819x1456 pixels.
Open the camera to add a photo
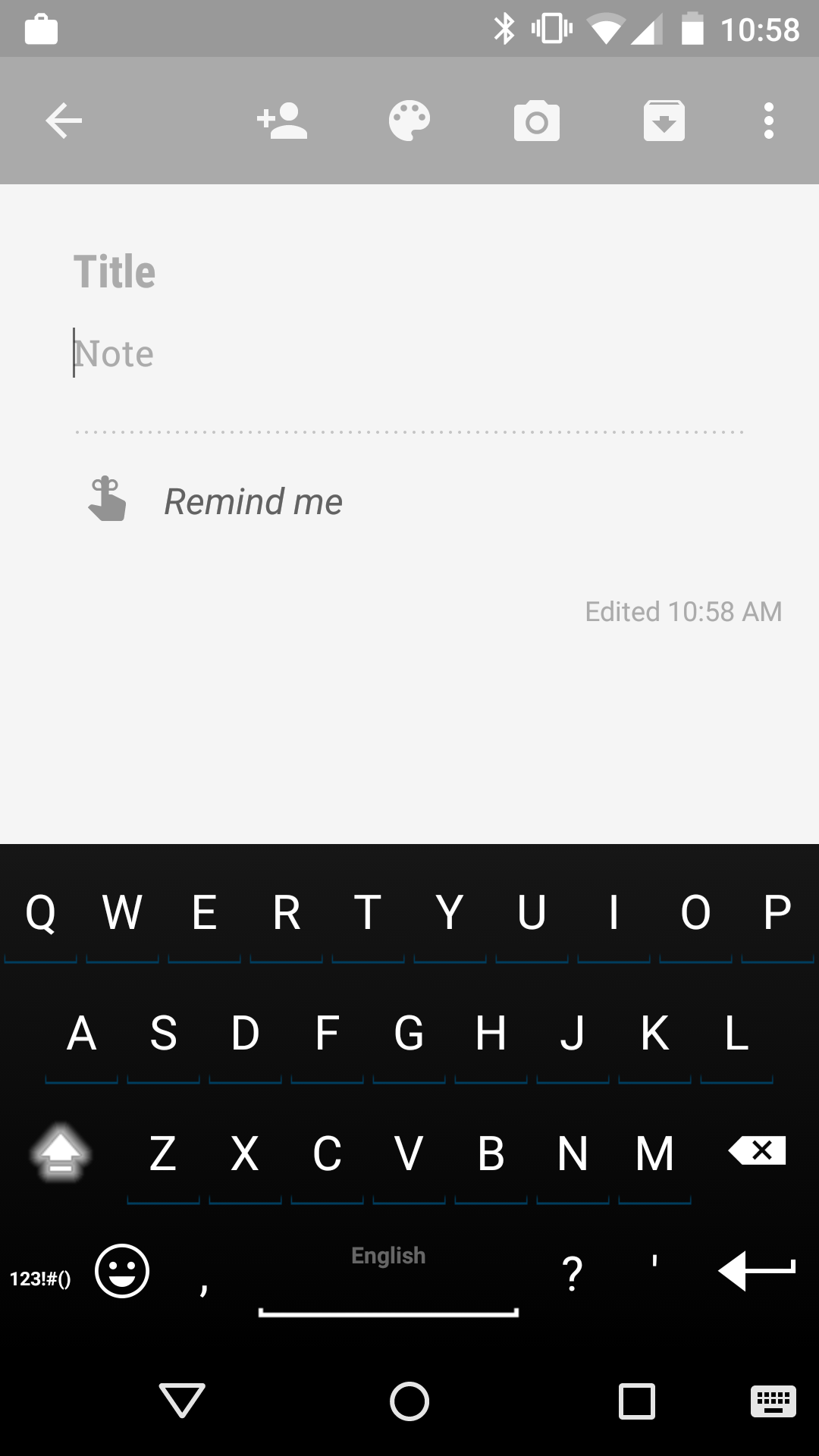pos(537,120)
